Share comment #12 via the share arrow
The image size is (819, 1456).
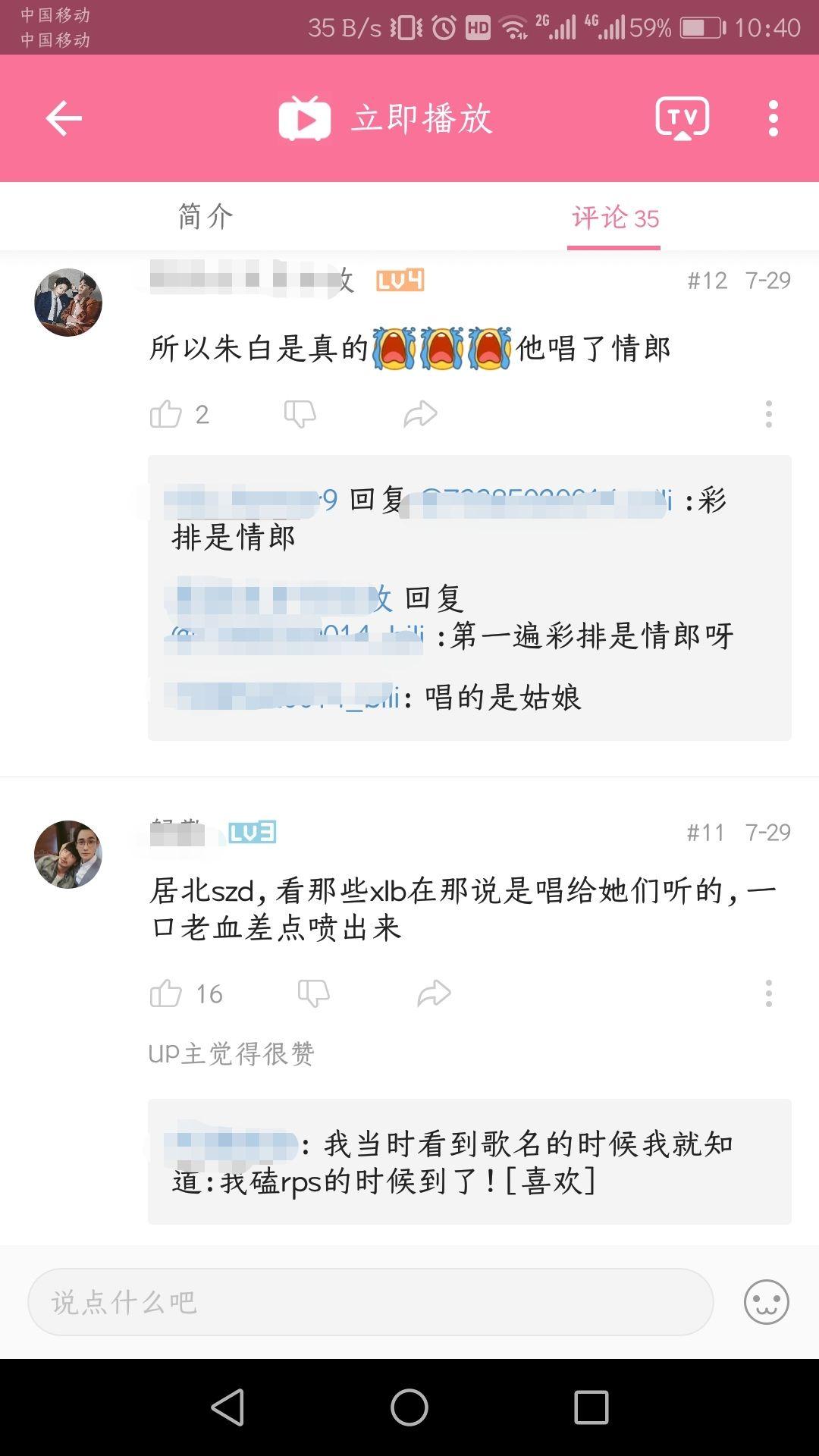point(421,413)
